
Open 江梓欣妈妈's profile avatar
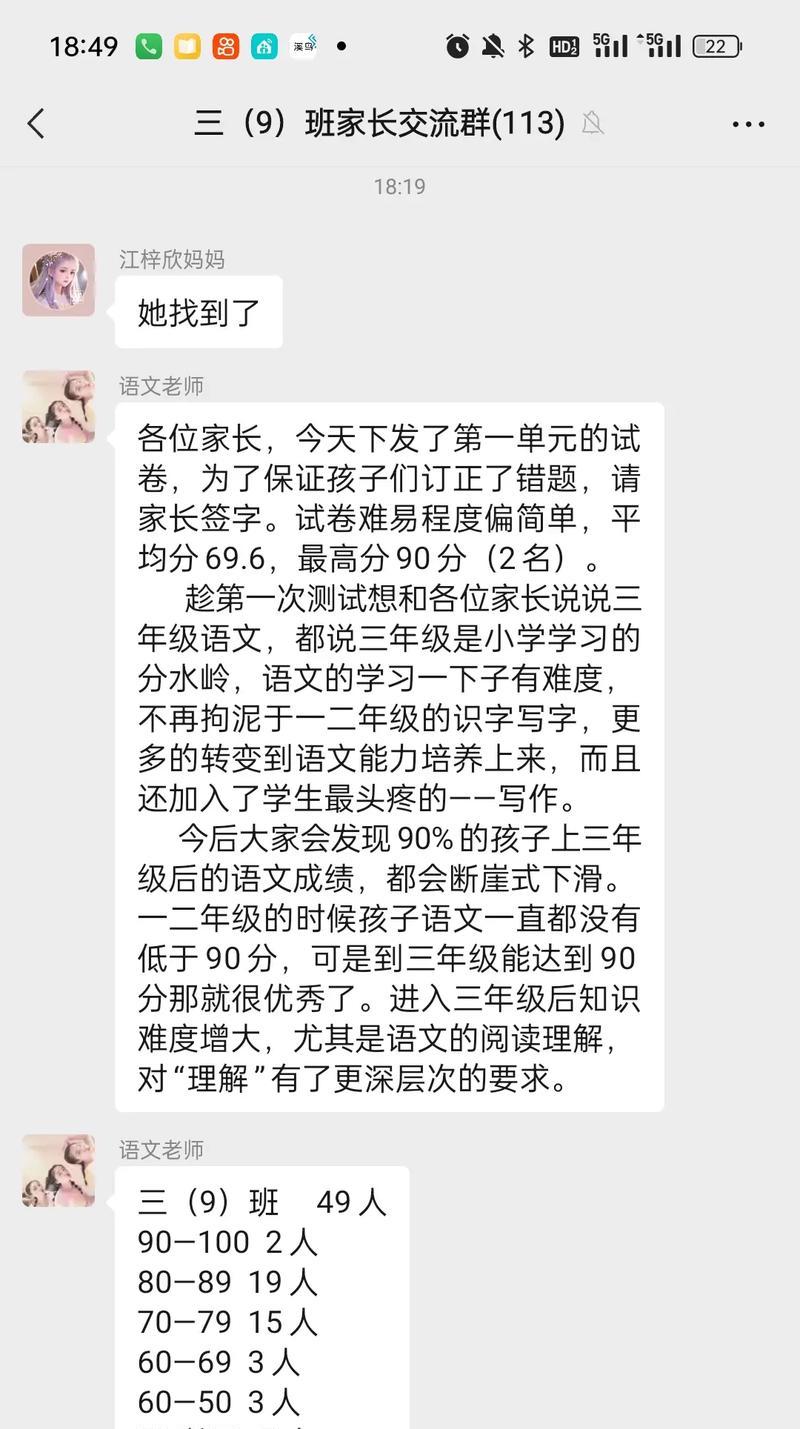coord(59,280)
